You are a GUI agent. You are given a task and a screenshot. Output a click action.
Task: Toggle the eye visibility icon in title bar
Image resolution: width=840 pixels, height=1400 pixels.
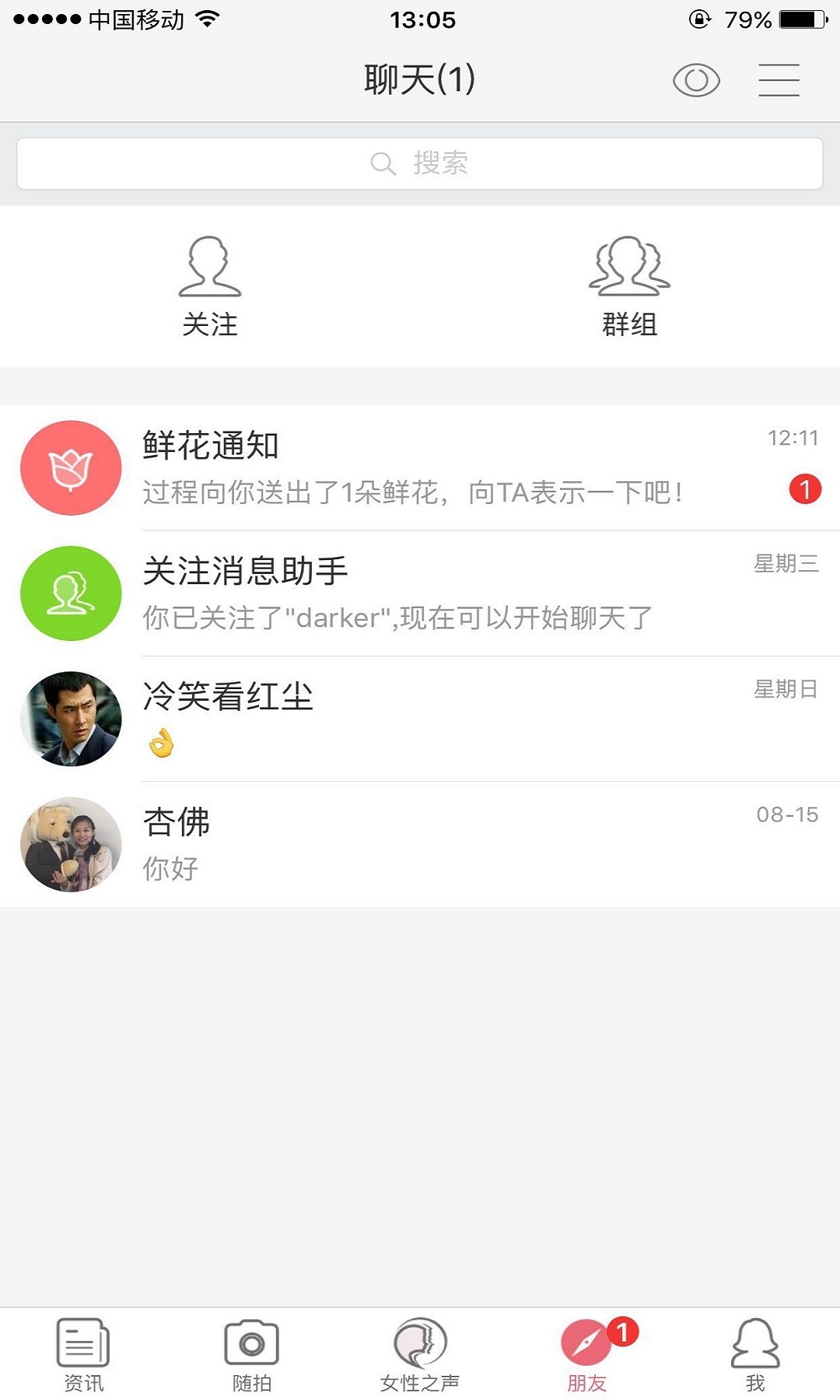[698, 79]
